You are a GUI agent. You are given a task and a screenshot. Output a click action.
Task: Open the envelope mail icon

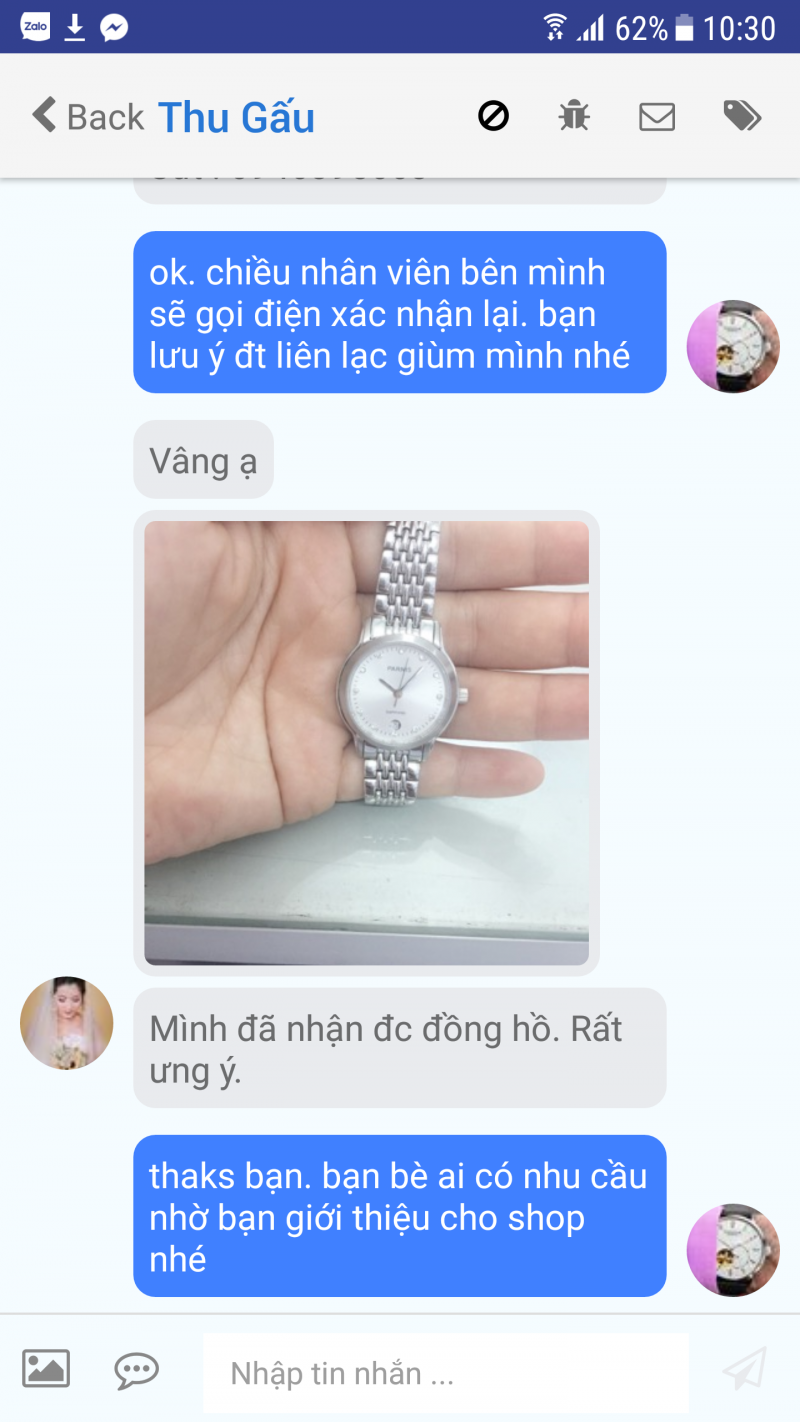click(657, 116)
